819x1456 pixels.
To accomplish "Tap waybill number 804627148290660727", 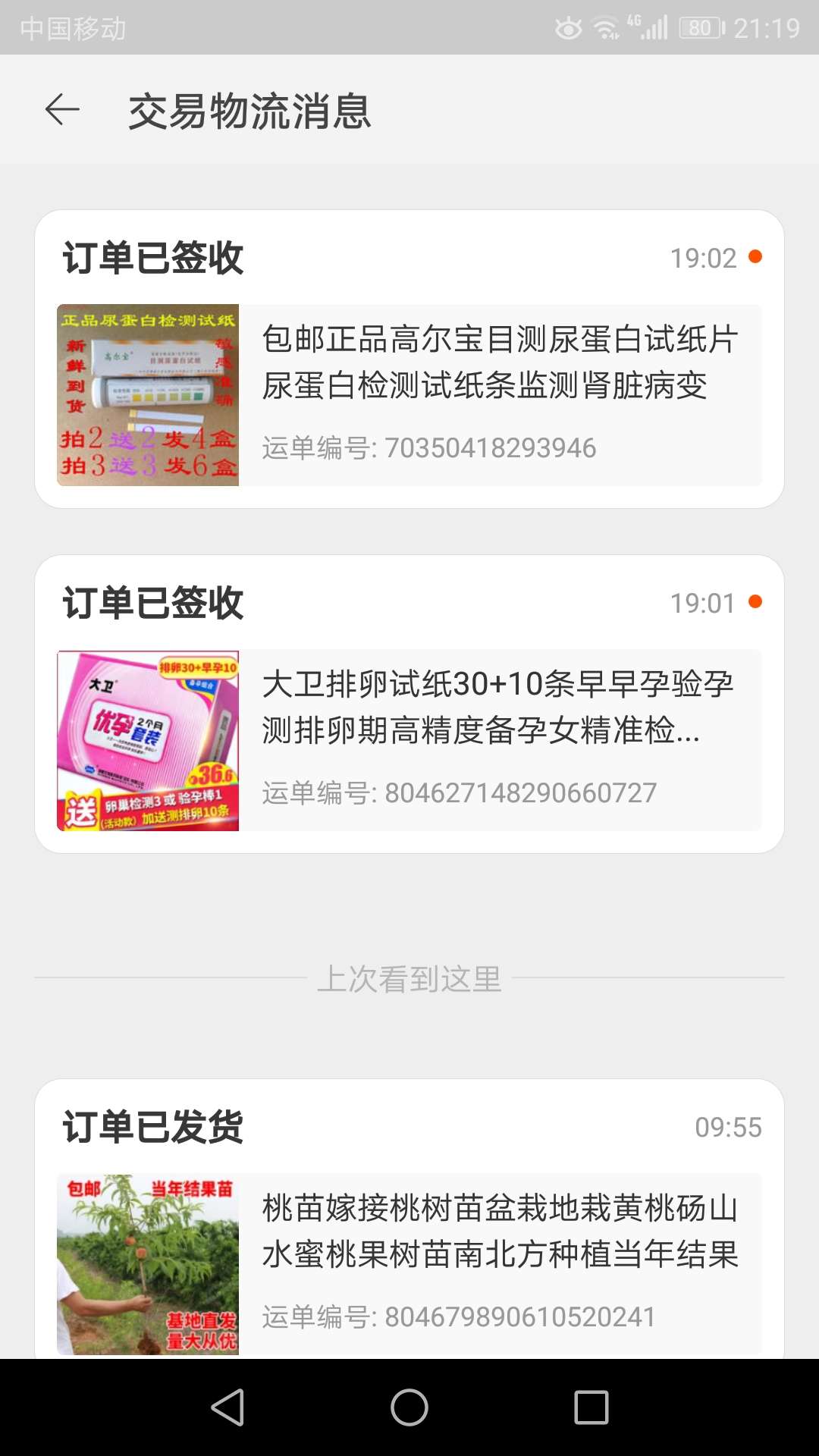I will [x=458, y=793].
